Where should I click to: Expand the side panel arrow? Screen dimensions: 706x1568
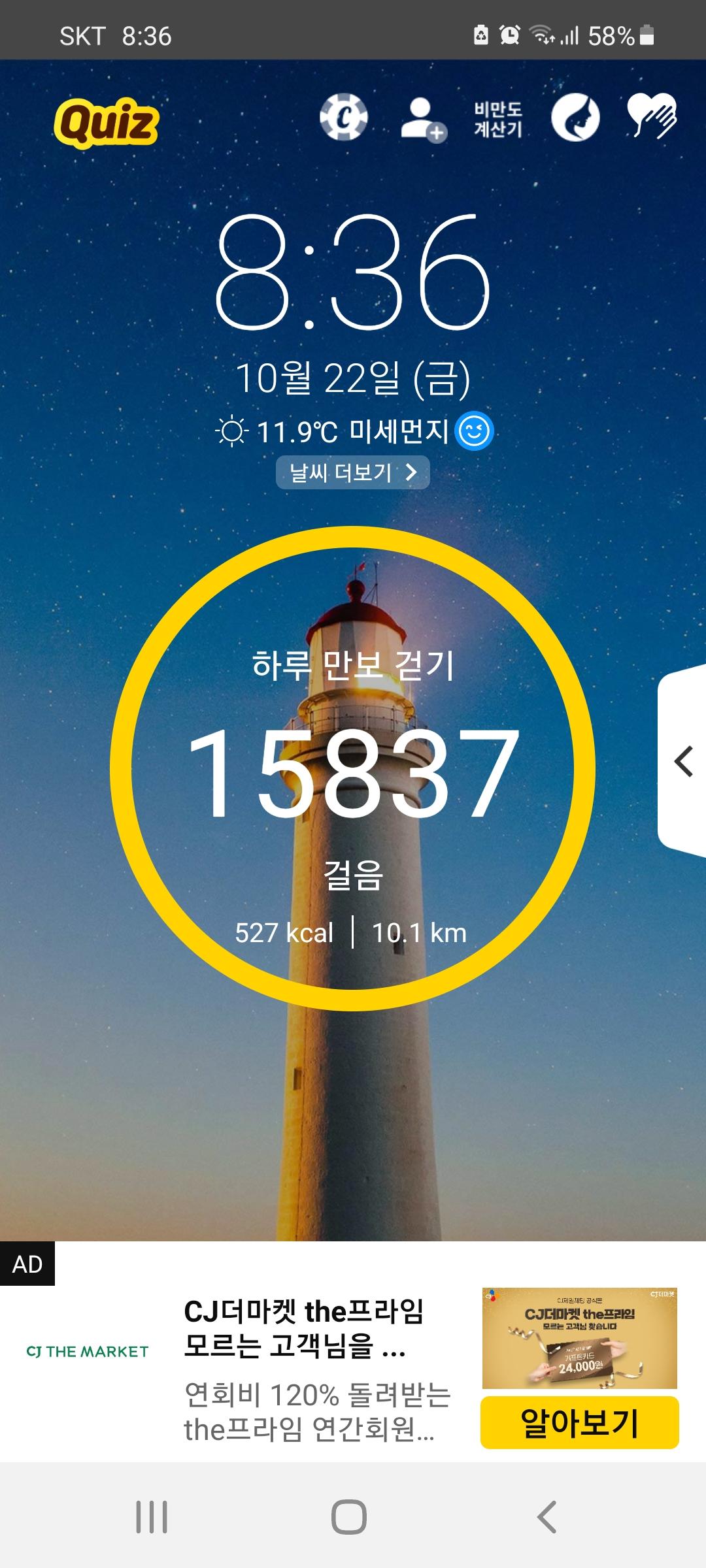click(683, 762)
